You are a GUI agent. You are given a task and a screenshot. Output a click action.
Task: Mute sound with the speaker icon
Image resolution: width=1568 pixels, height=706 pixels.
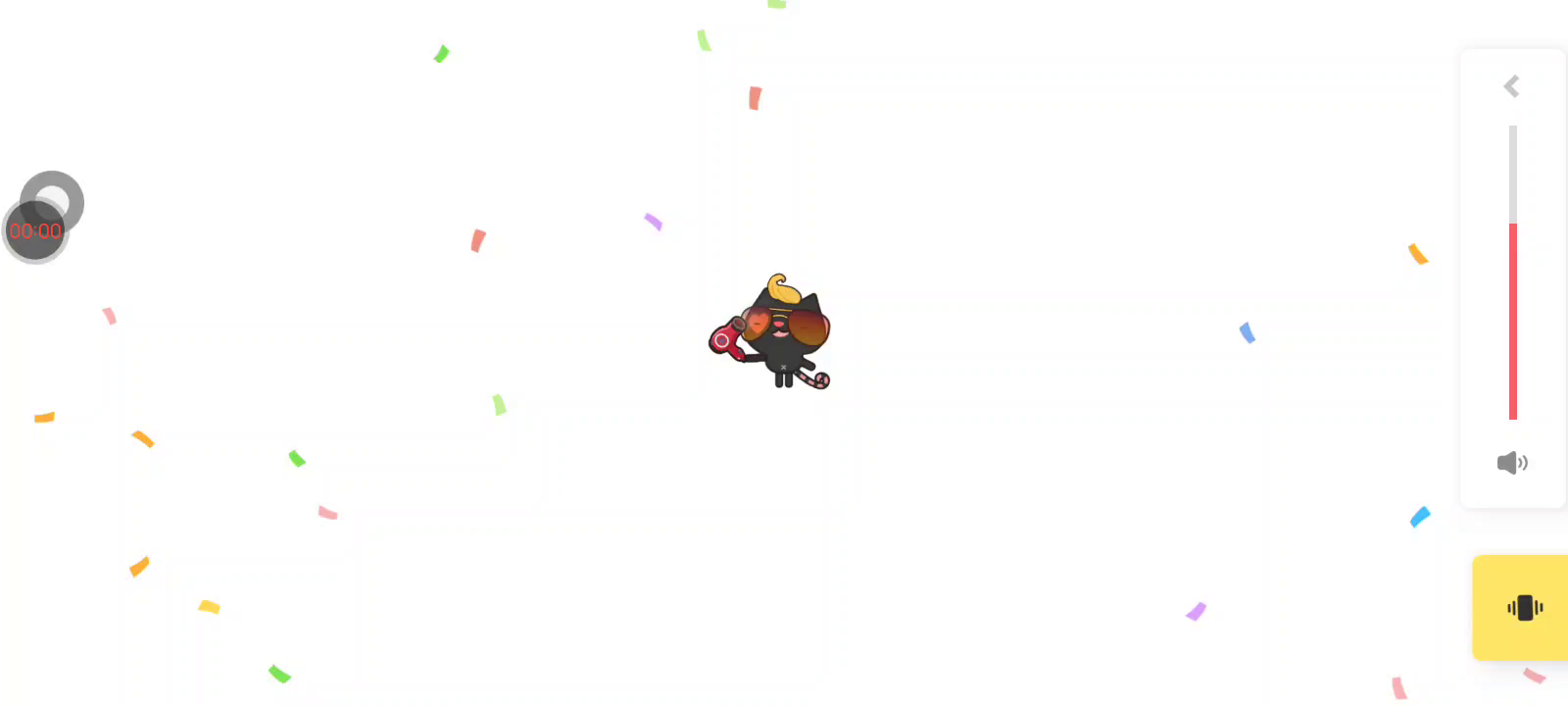point(1512,463)
